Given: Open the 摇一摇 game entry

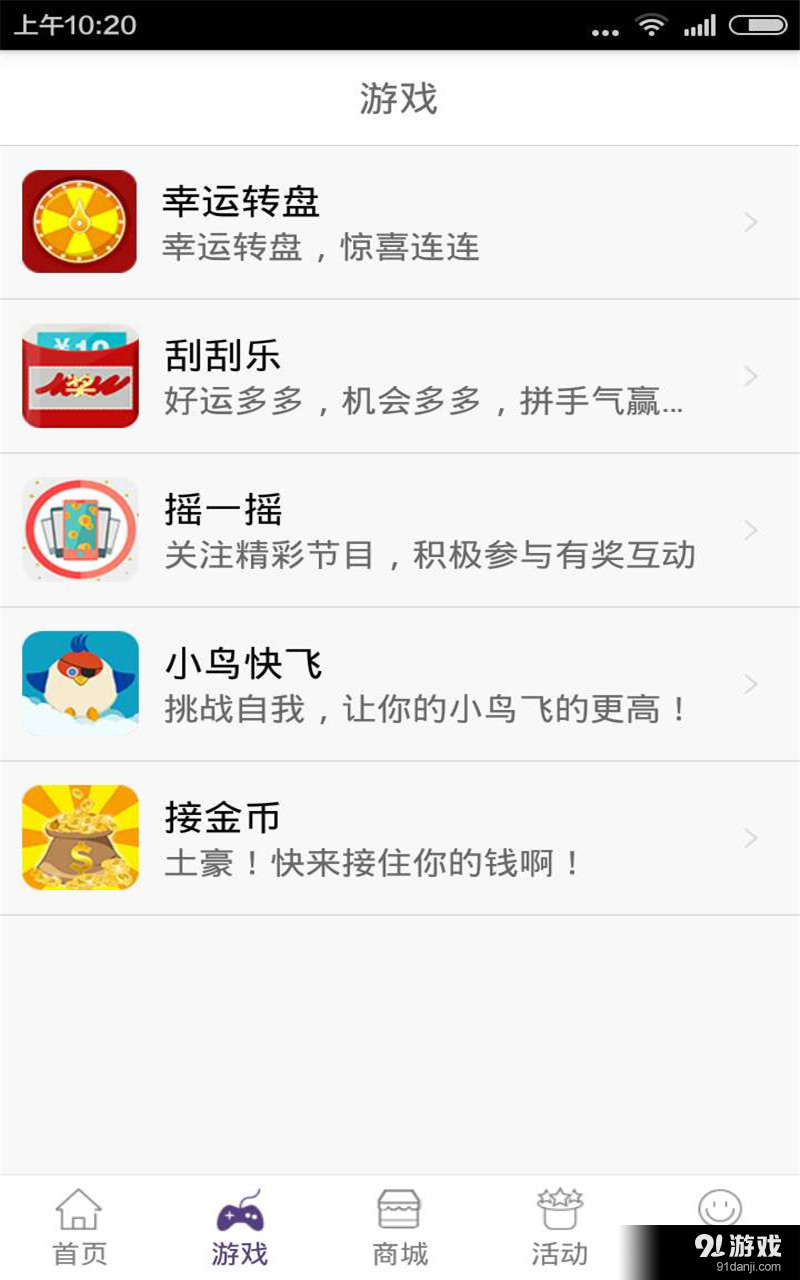Looking at the screenshot, I should 400,530.
